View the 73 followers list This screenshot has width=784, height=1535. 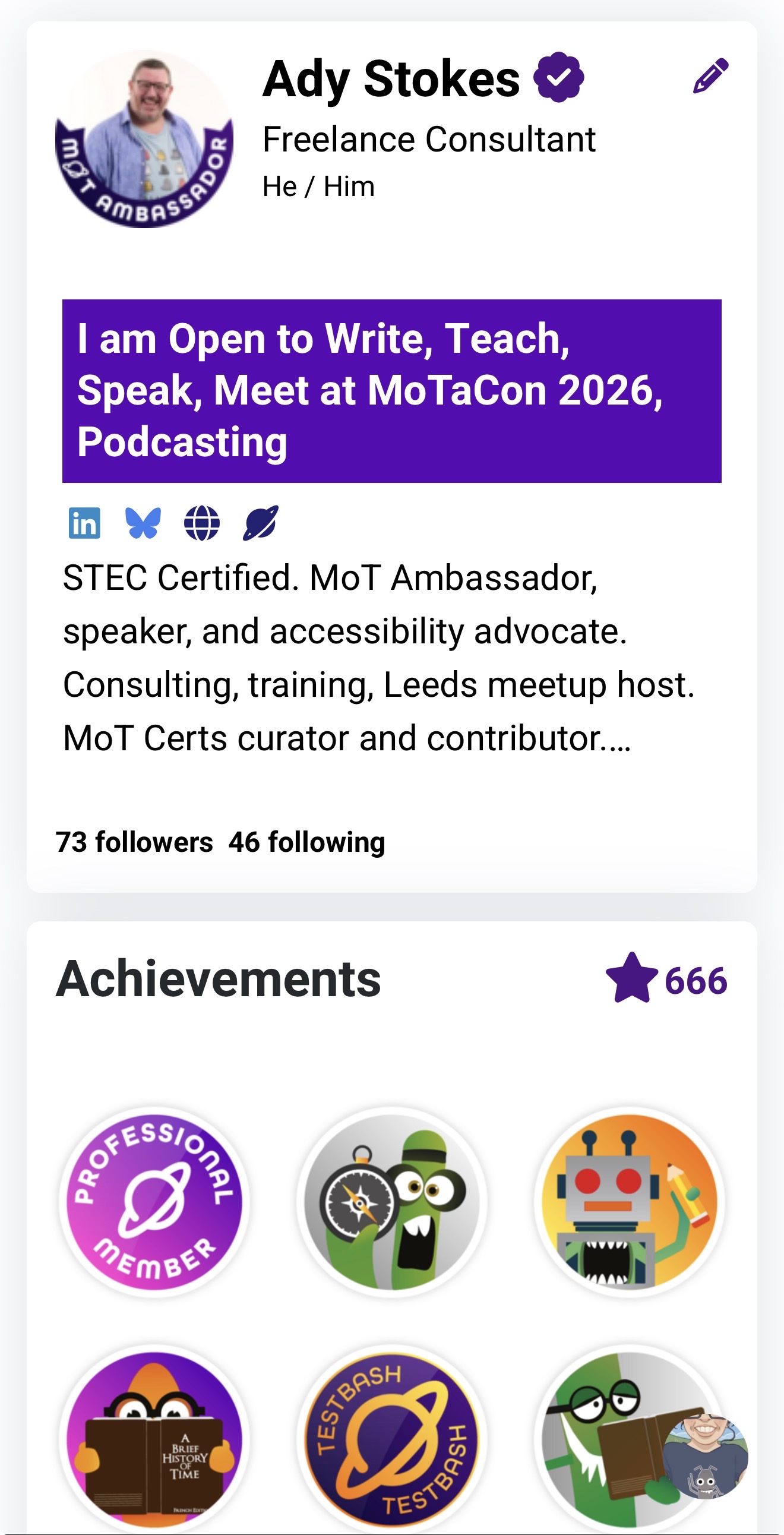[x=134, y=842]
